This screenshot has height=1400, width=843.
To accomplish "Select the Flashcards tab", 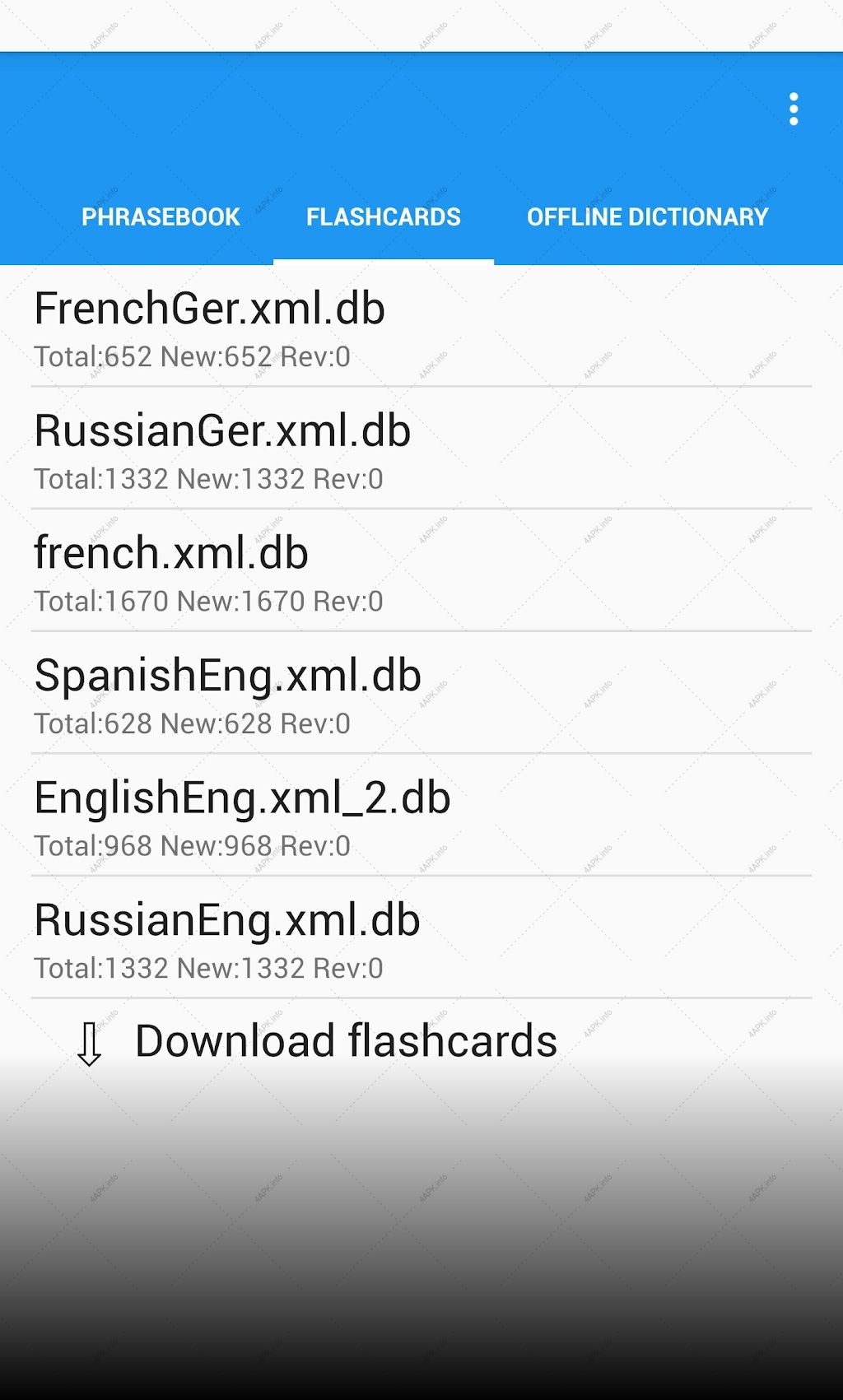I will pyautogui.click(x=384, y=216).
